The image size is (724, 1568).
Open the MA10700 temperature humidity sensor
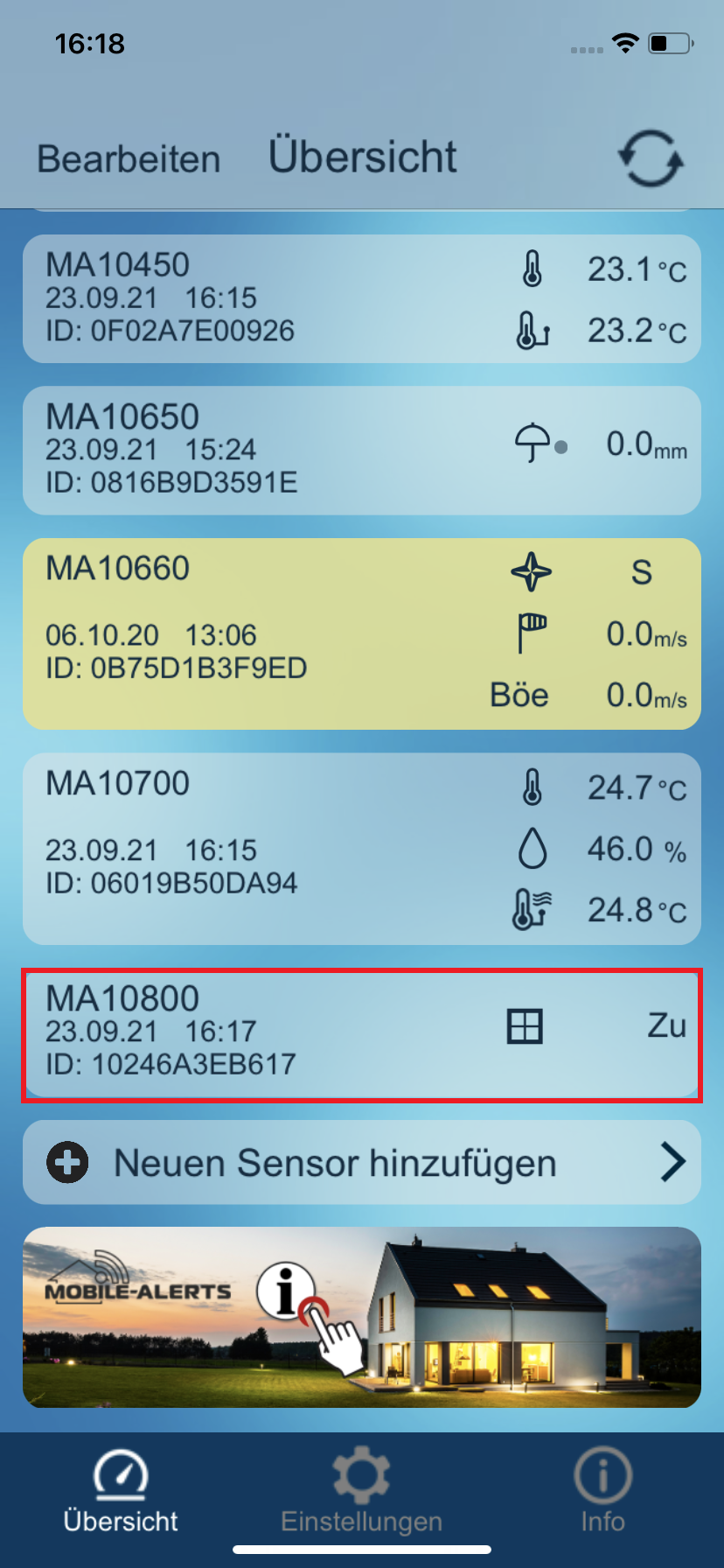pyautogui.click(x=361, y=848)
